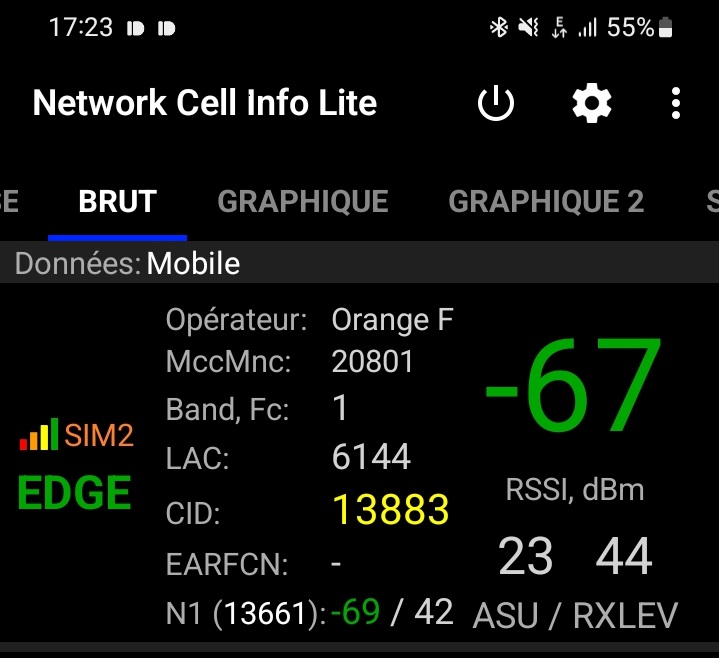The width and height of the screenshot is (719, 658).
Task: Select the BRUT tab
Action: pos(117,201)
